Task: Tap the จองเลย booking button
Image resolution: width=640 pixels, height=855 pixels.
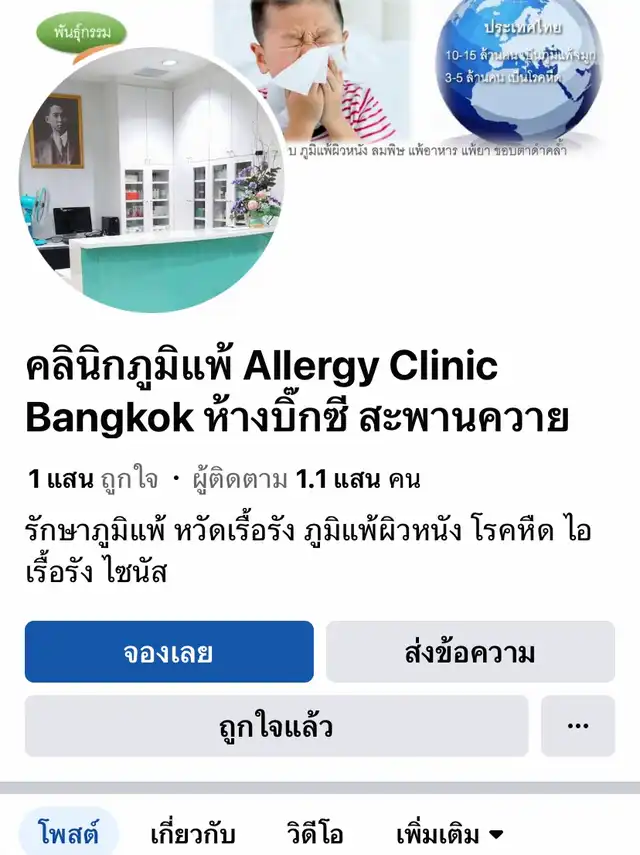Action: pos(169,653)
